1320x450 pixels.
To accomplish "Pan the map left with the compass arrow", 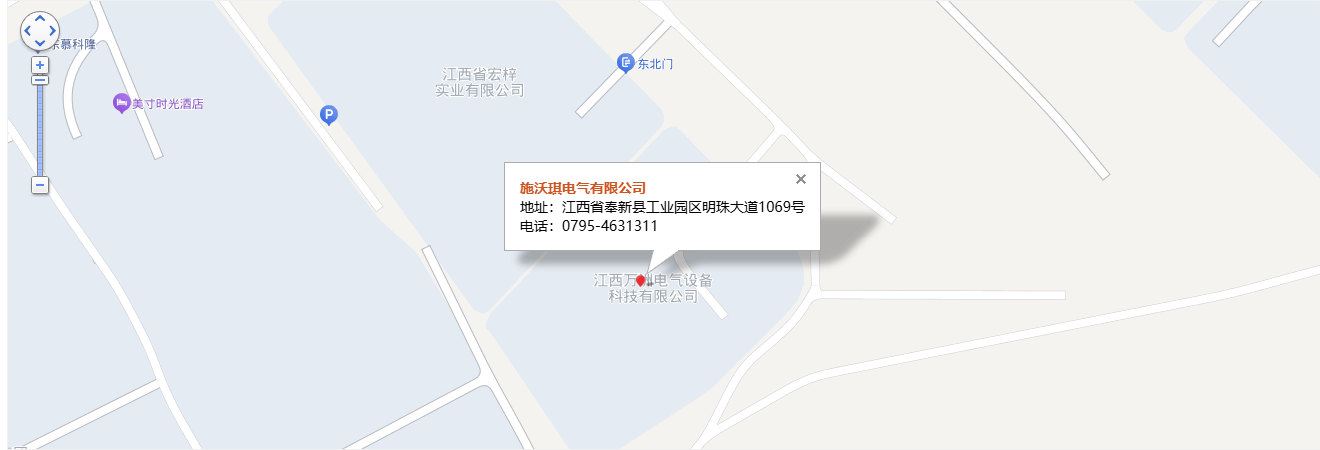I will [27, 31].
